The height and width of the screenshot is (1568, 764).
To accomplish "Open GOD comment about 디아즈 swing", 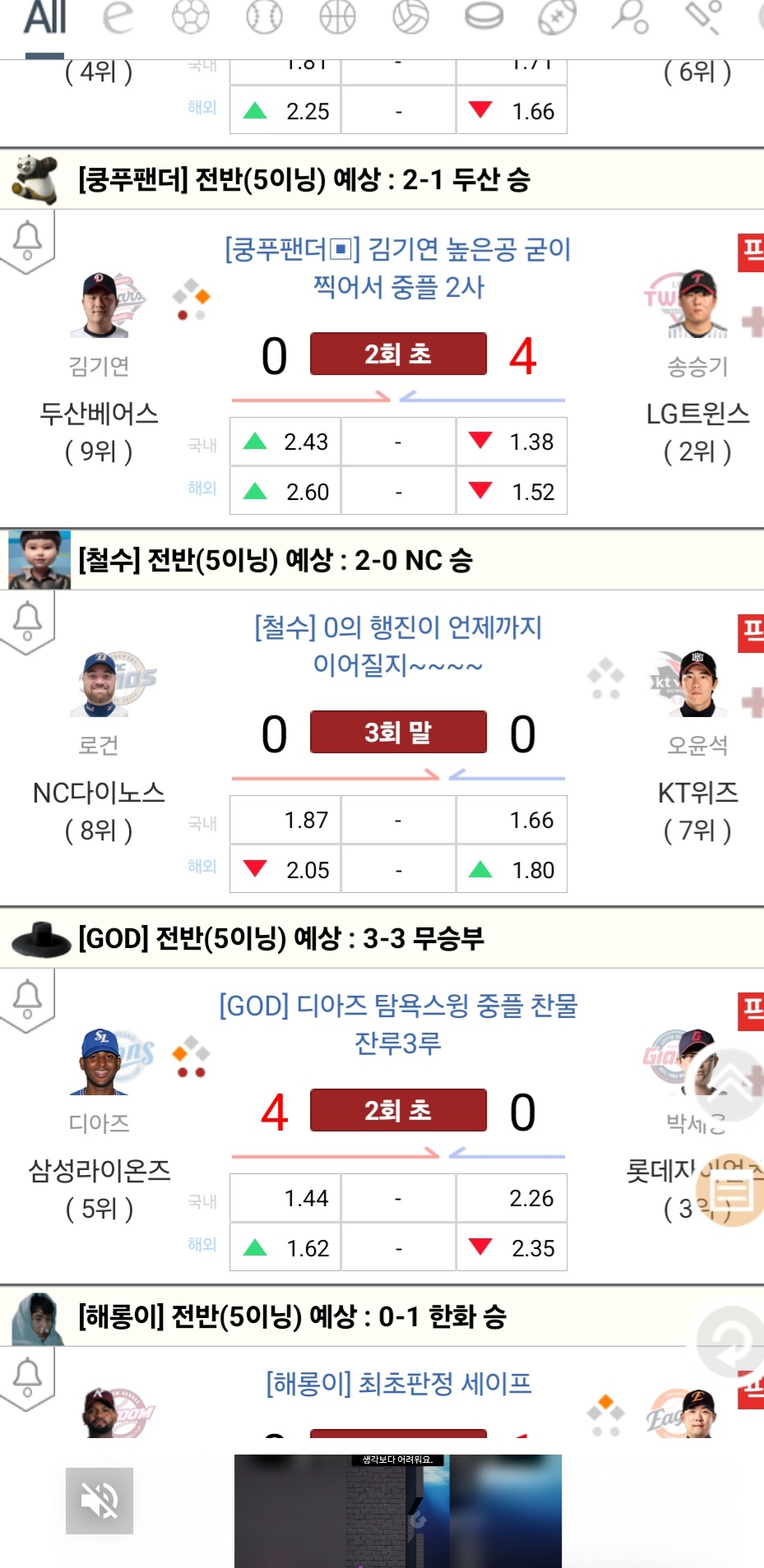I will [398, 1024].
